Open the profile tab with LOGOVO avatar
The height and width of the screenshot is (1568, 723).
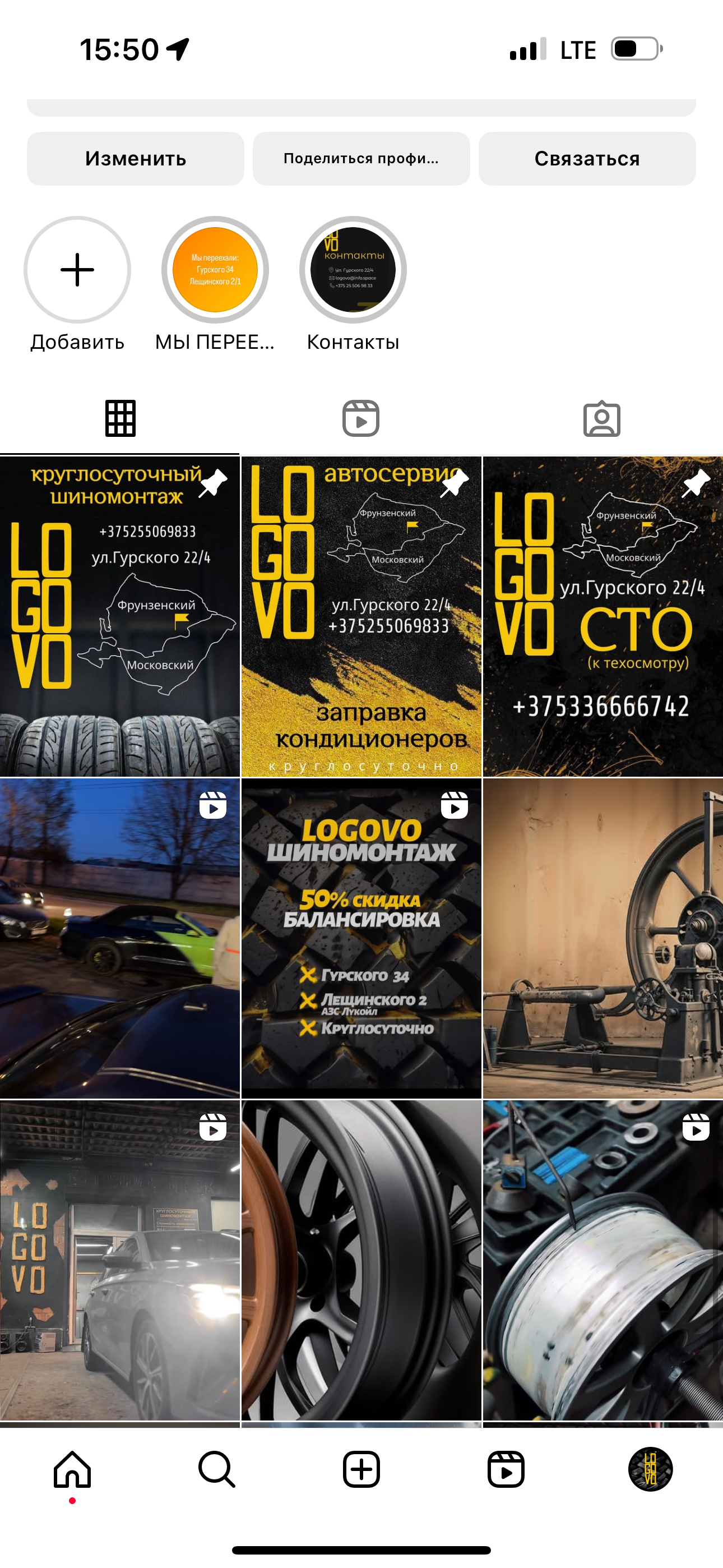coord(650,1469)
